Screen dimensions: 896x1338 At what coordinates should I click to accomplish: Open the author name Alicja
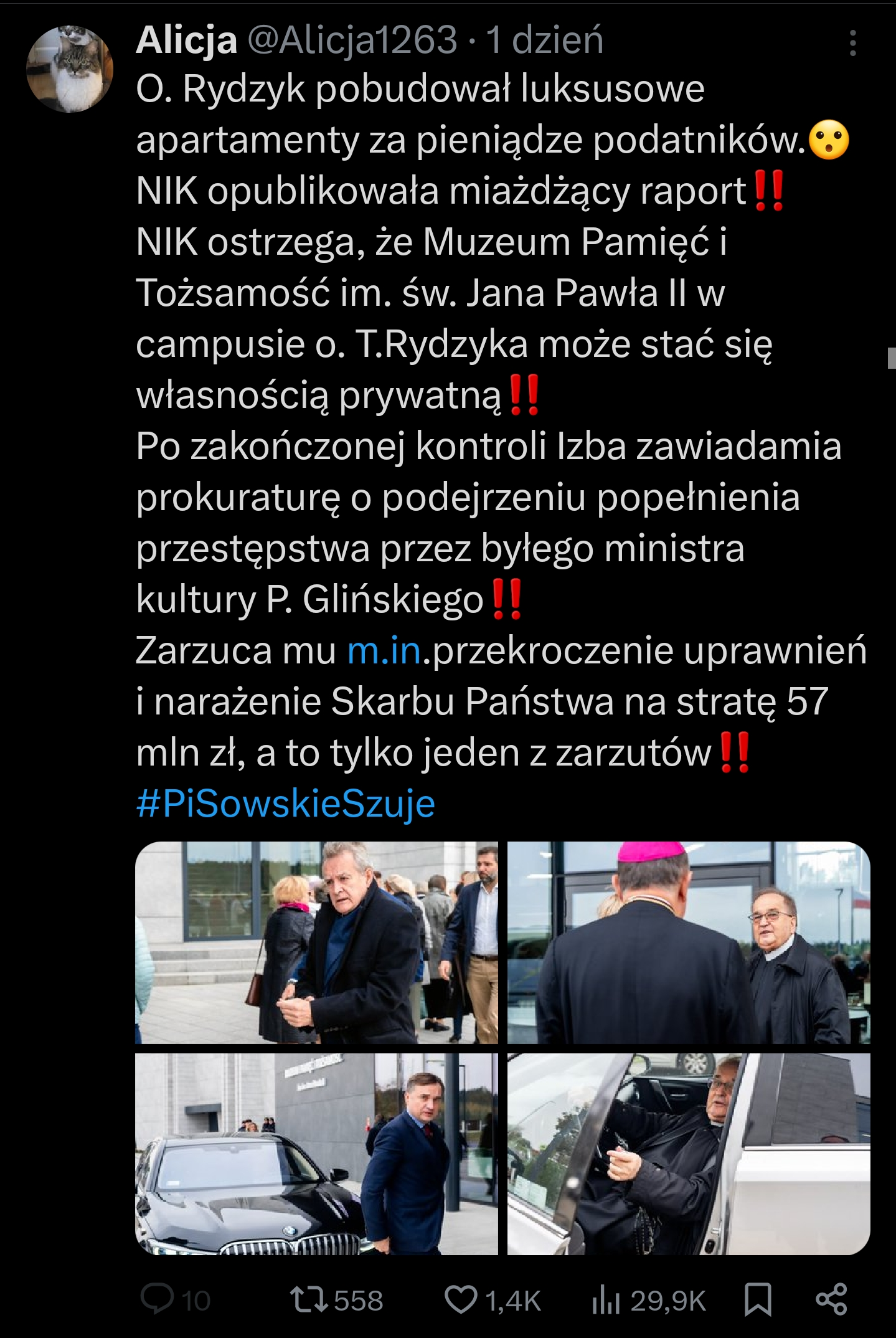pos(187,40)
